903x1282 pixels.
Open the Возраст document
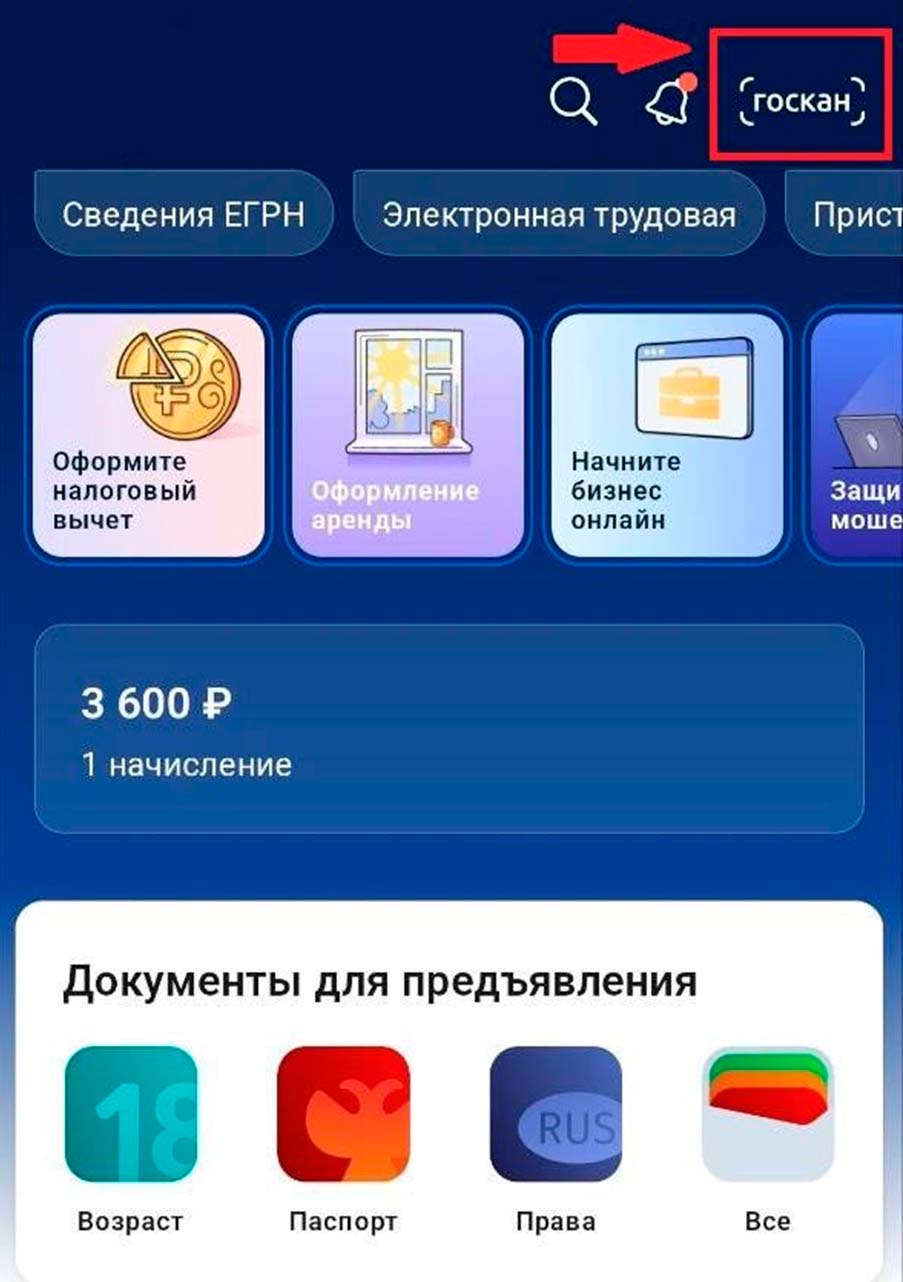(x=131, y=1113)
